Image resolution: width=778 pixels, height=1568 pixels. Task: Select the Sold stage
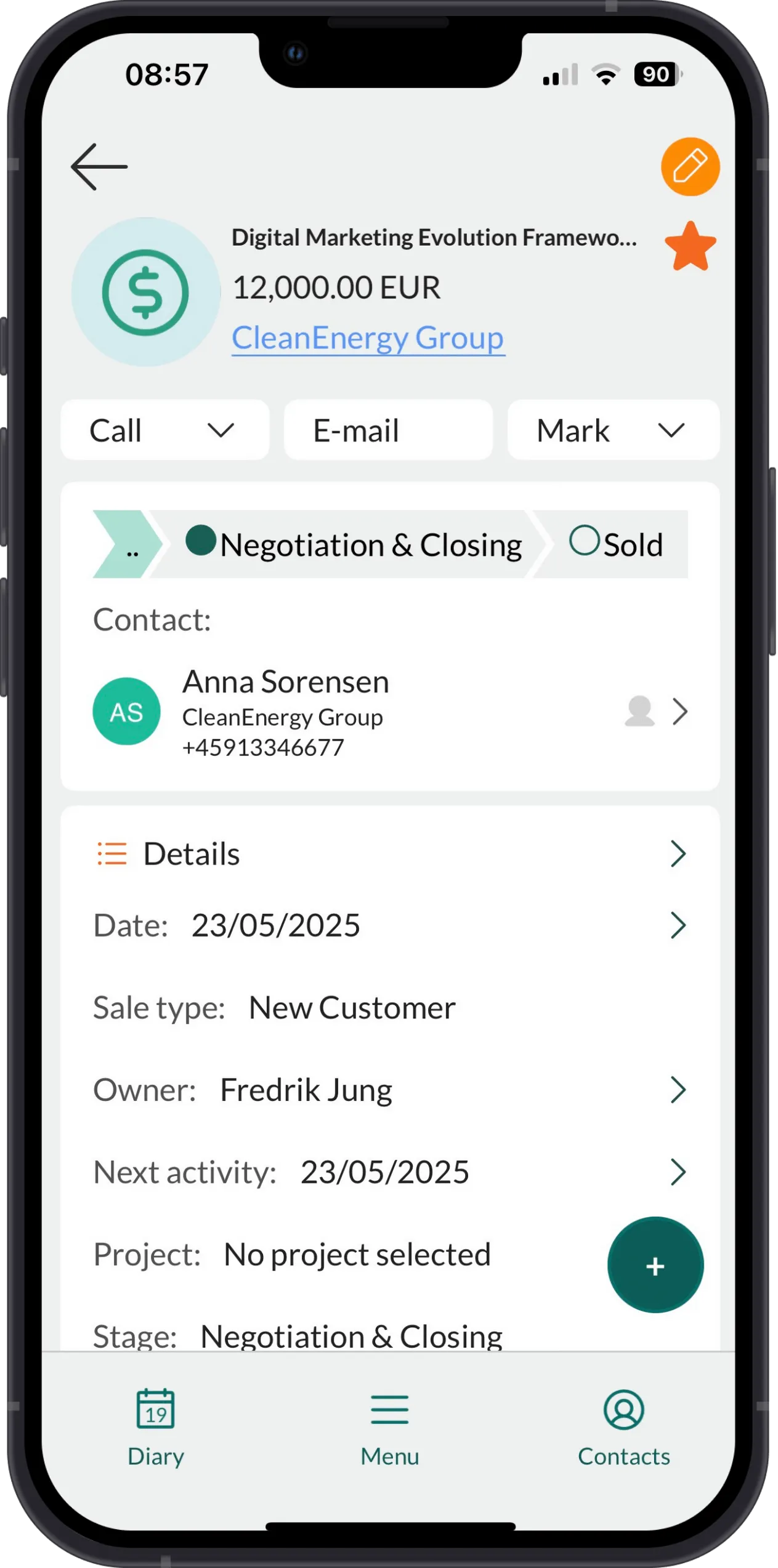[x=616, y=544]
